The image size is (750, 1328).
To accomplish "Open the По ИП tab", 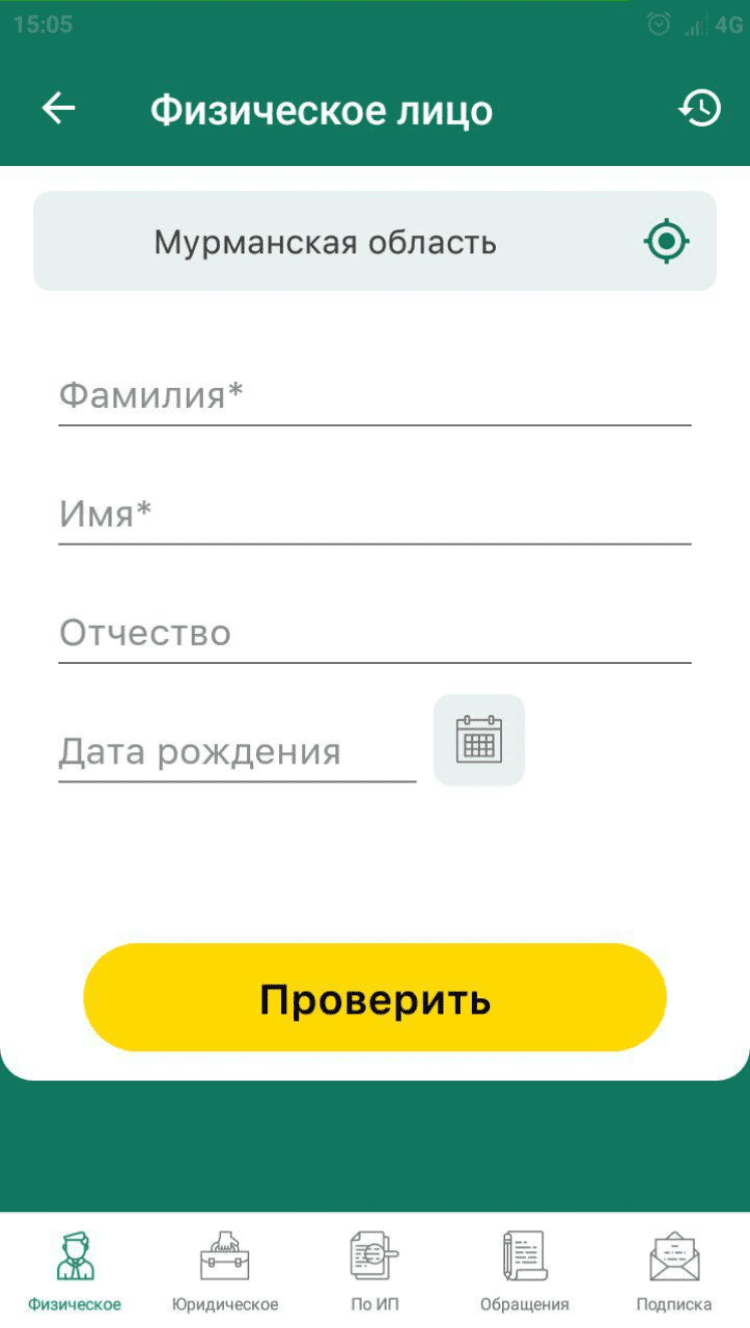I will pos(375,1271).
